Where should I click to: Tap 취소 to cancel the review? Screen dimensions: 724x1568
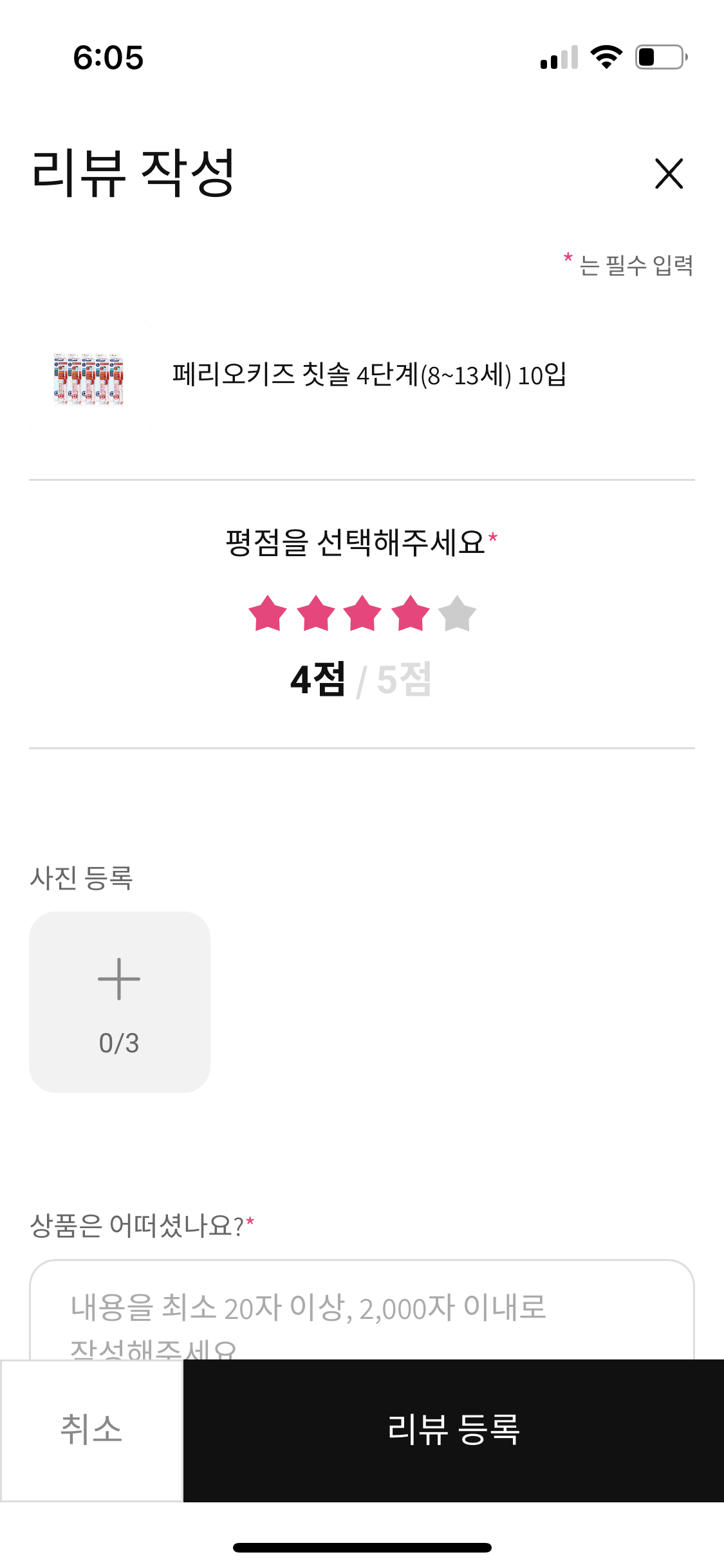click(x=91, y=1430)
